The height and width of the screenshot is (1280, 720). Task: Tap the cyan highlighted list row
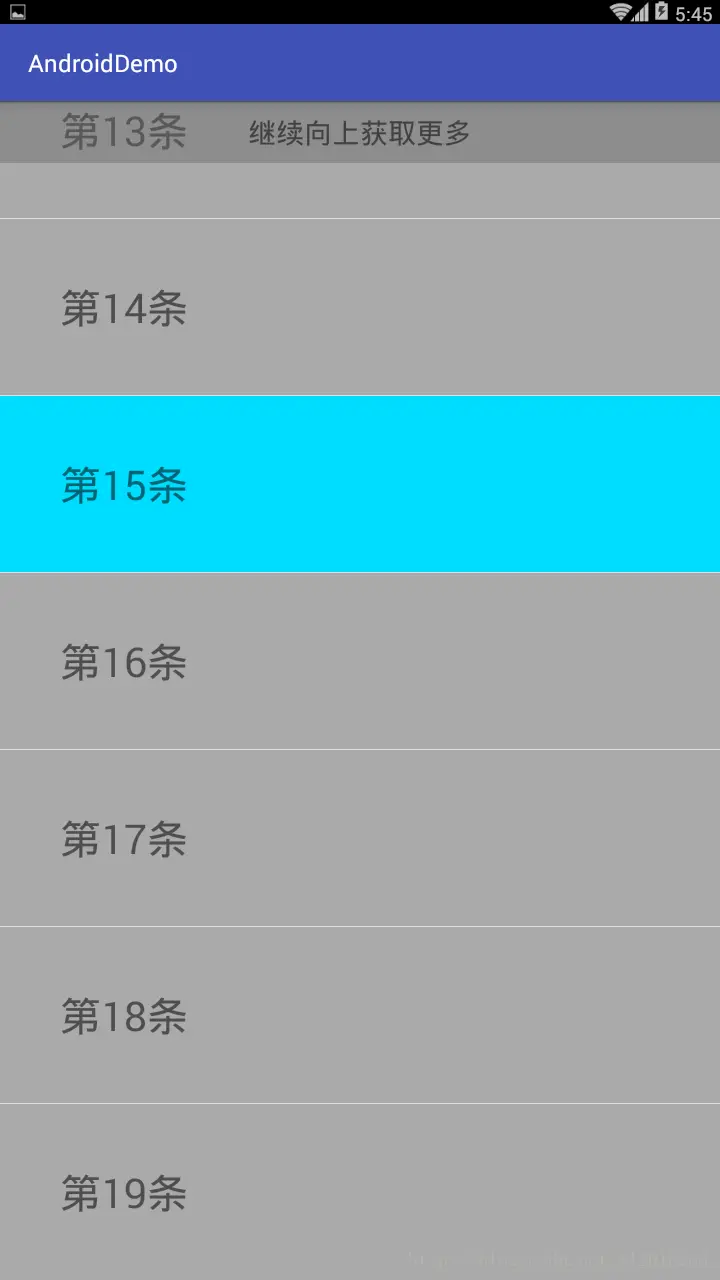click(360, 484)
